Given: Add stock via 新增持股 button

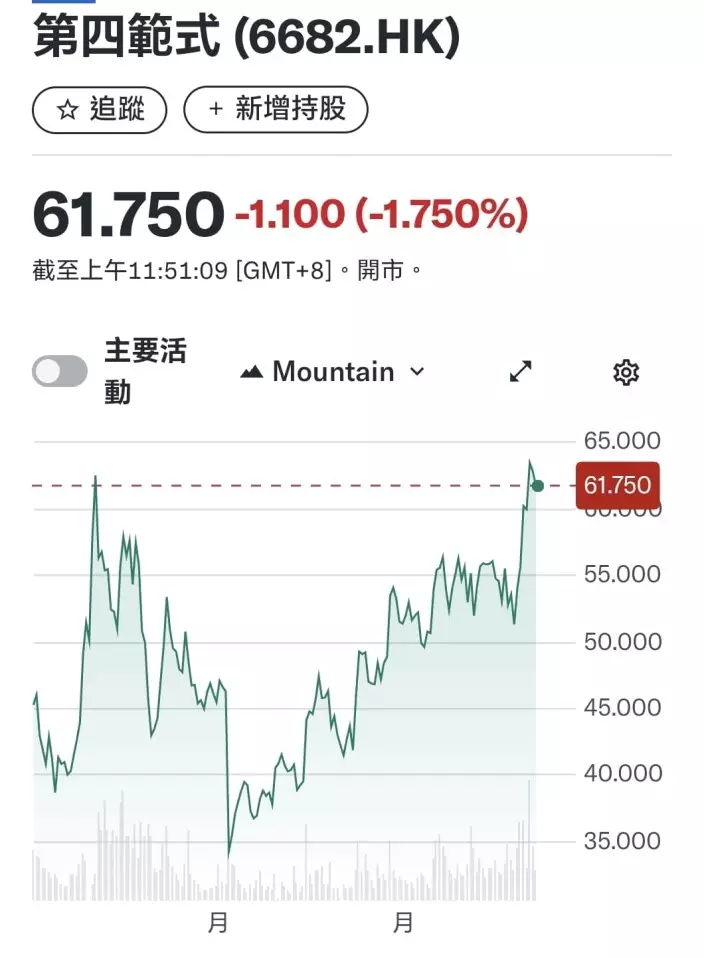Looking at the screenshot, I should pyautogui.click(x=276, y=109).
